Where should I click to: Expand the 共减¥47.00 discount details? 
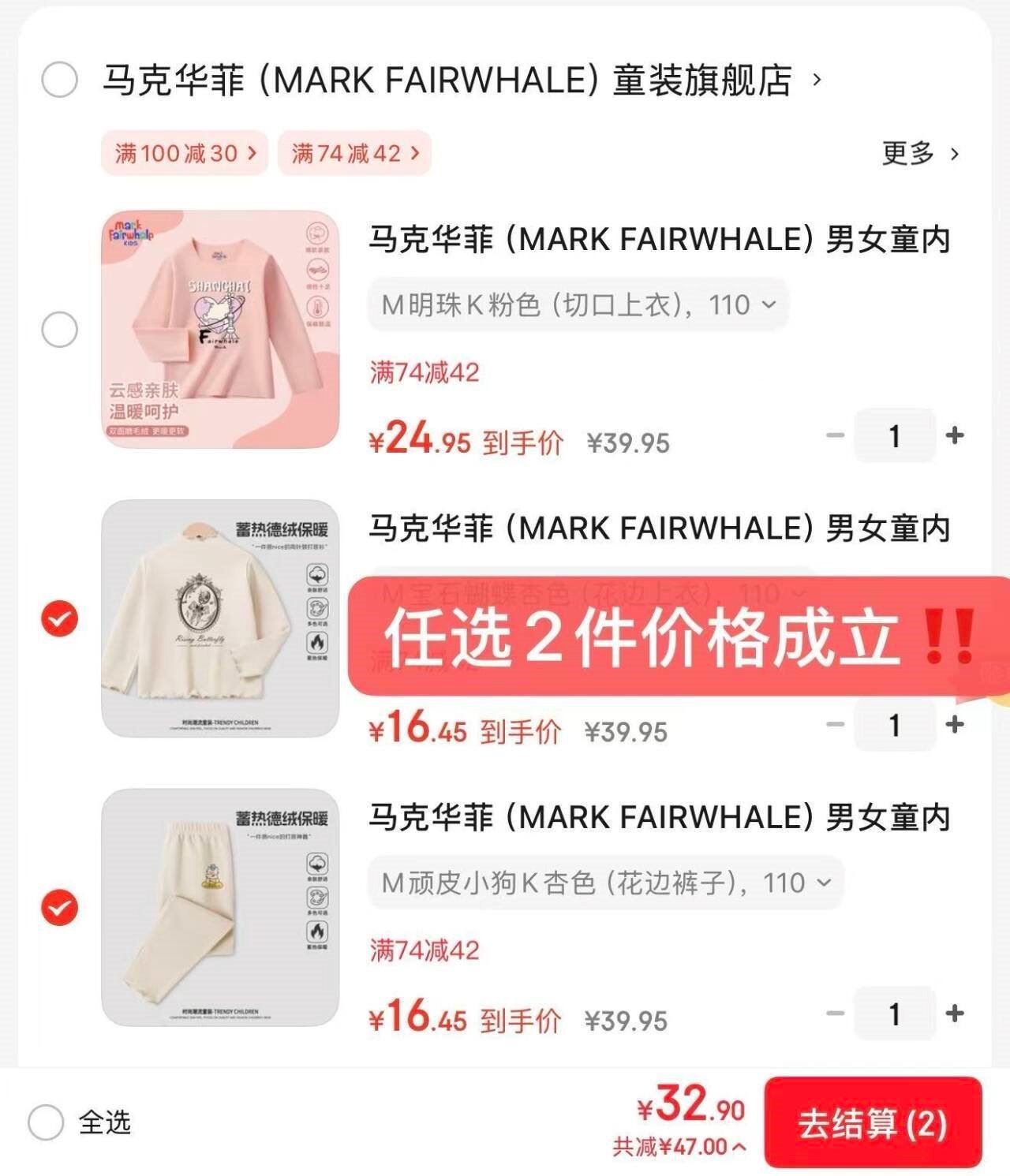tap(679, 1147)
